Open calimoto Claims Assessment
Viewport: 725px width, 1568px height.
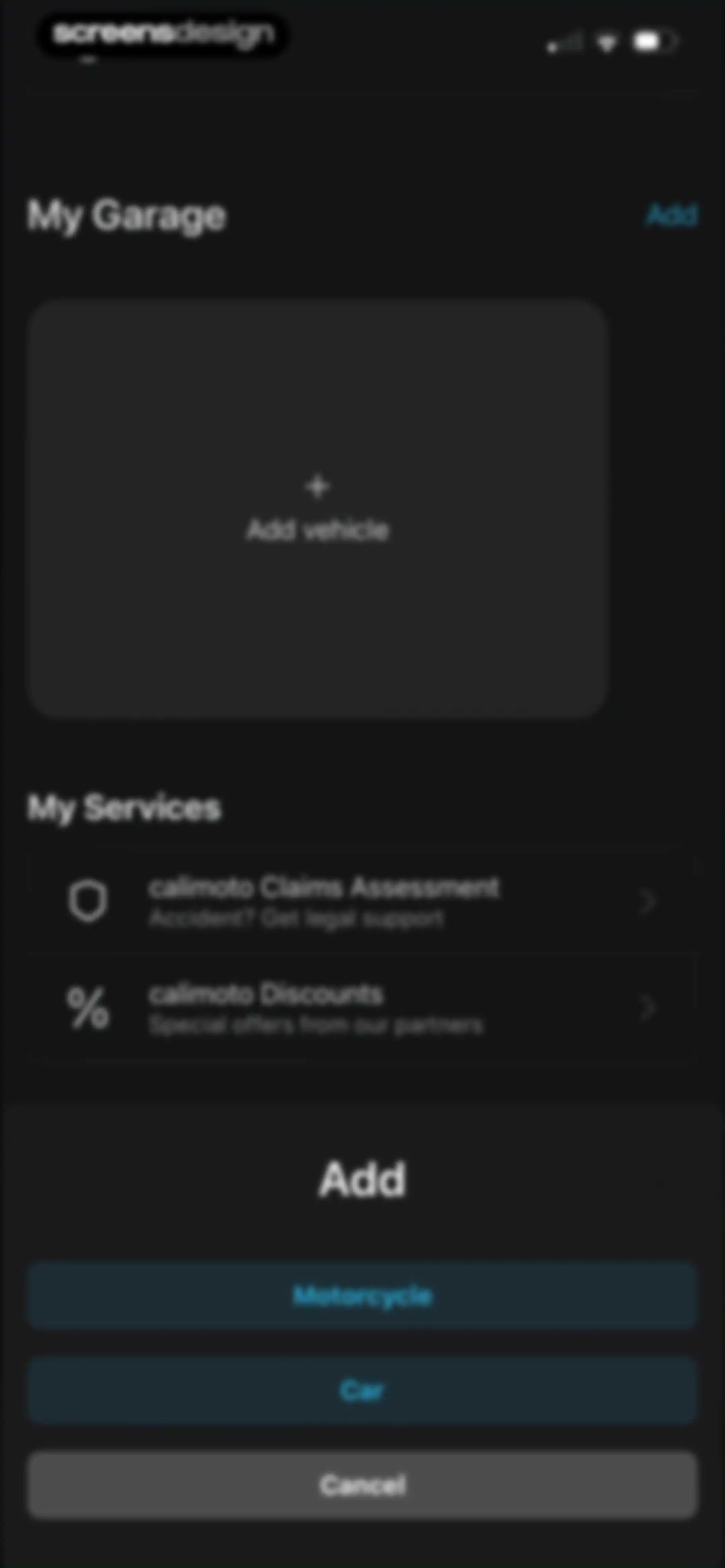(362, 902)
